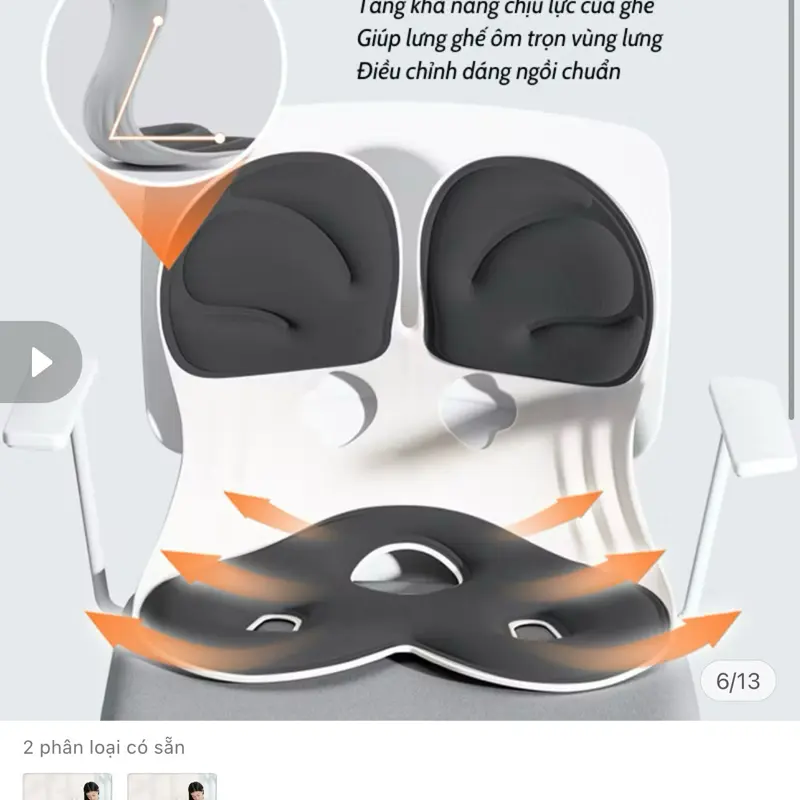
Task: Play the product video
Action: 40,362
